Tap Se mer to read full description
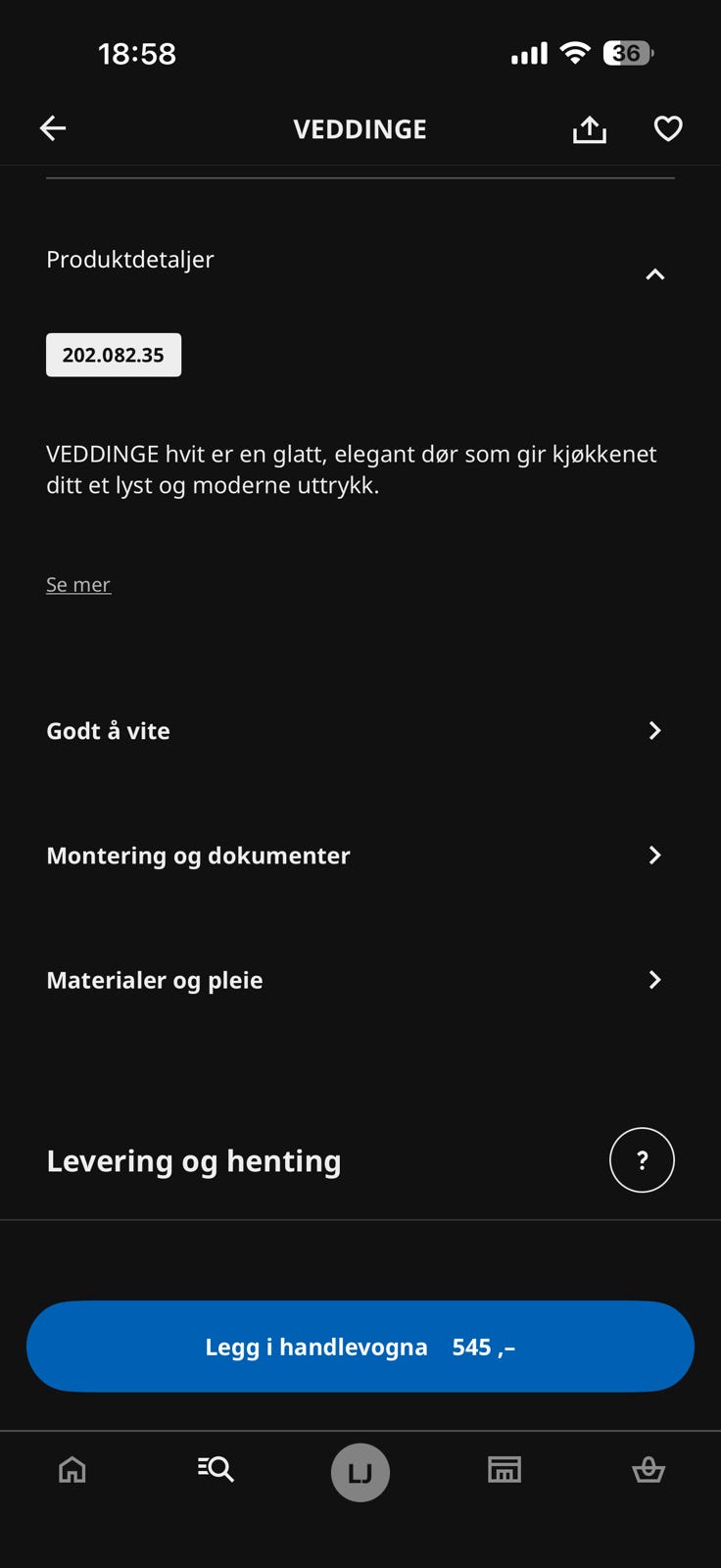 [77, 583]
